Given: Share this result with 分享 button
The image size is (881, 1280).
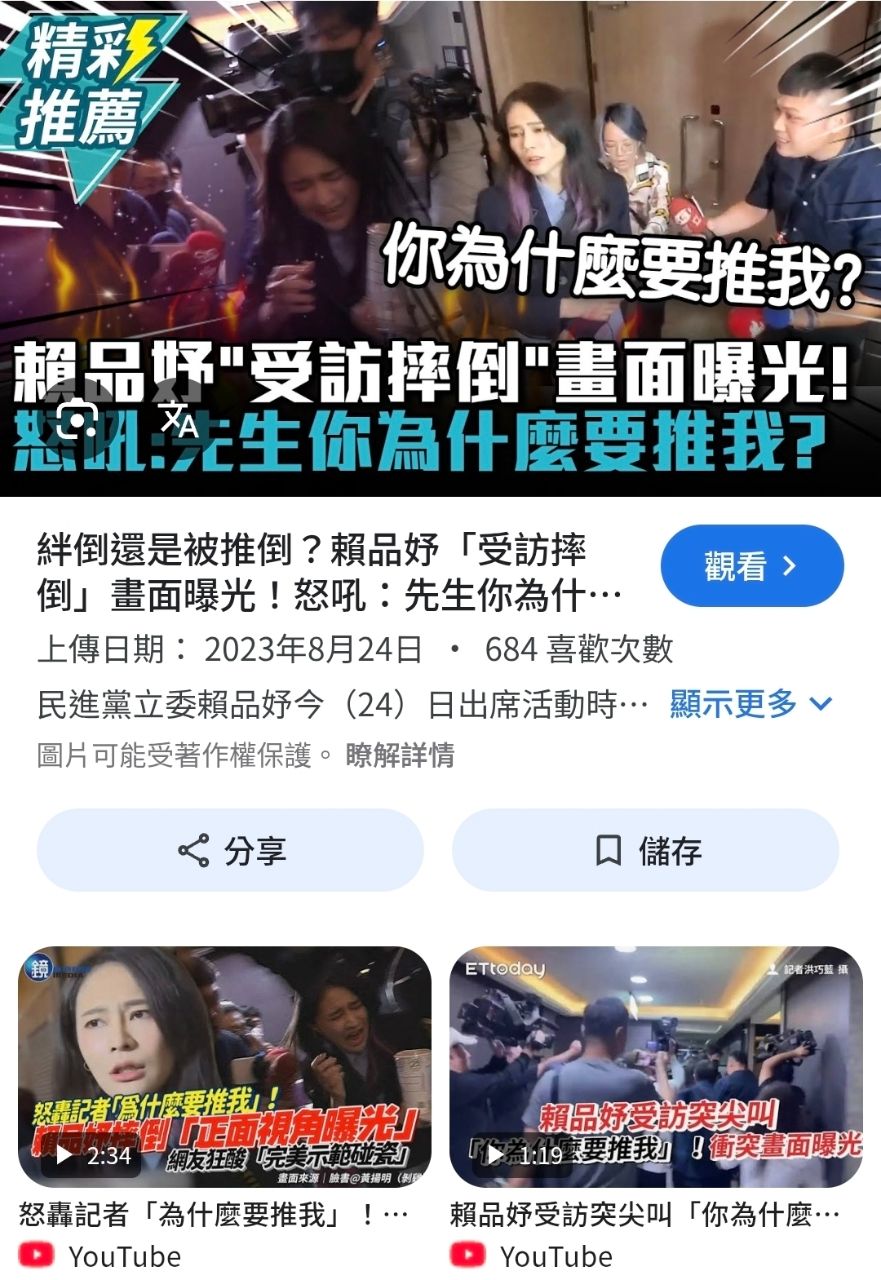Looking at the screenshot, I should coord(230,851).
